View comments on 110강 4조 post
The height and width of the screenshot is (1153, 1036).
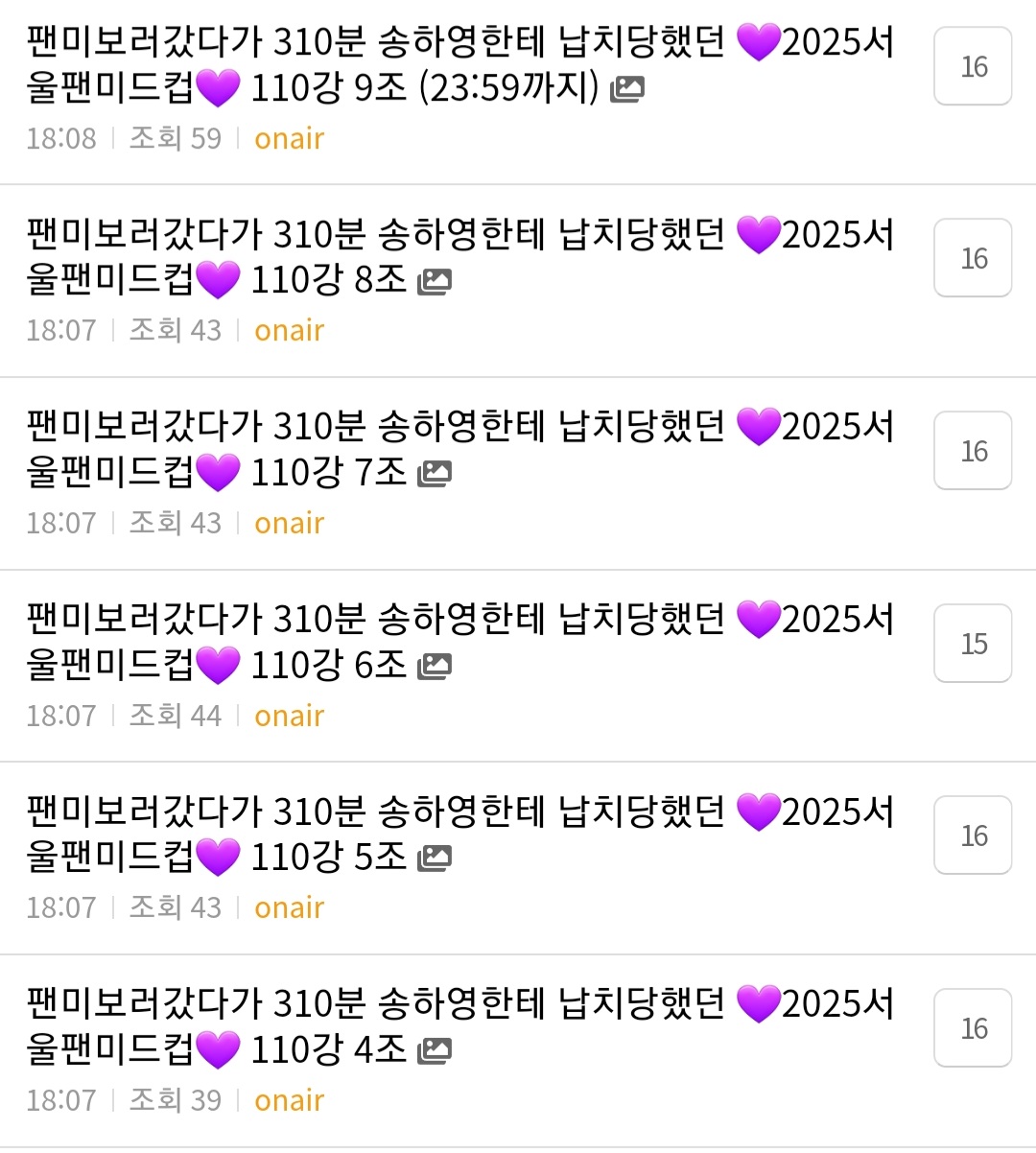coord(973,1028)
